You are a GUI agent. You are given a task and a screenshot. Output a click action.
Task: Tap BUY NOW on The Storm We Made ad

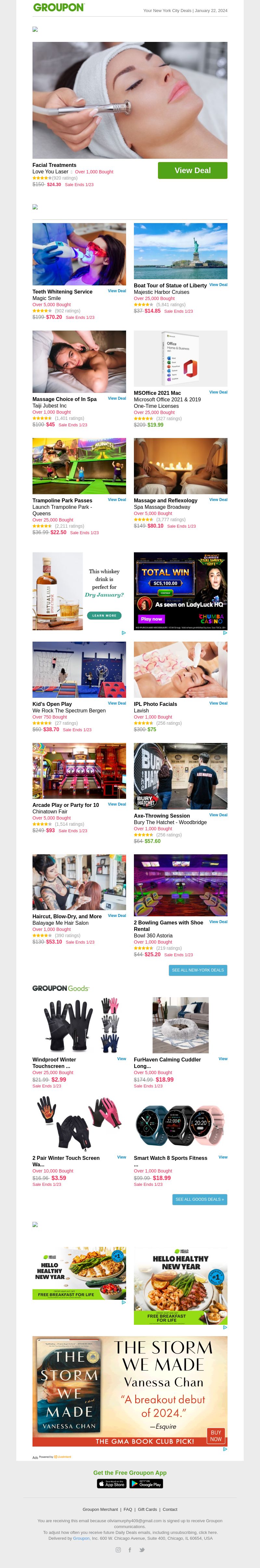[x=216, y=1435]
